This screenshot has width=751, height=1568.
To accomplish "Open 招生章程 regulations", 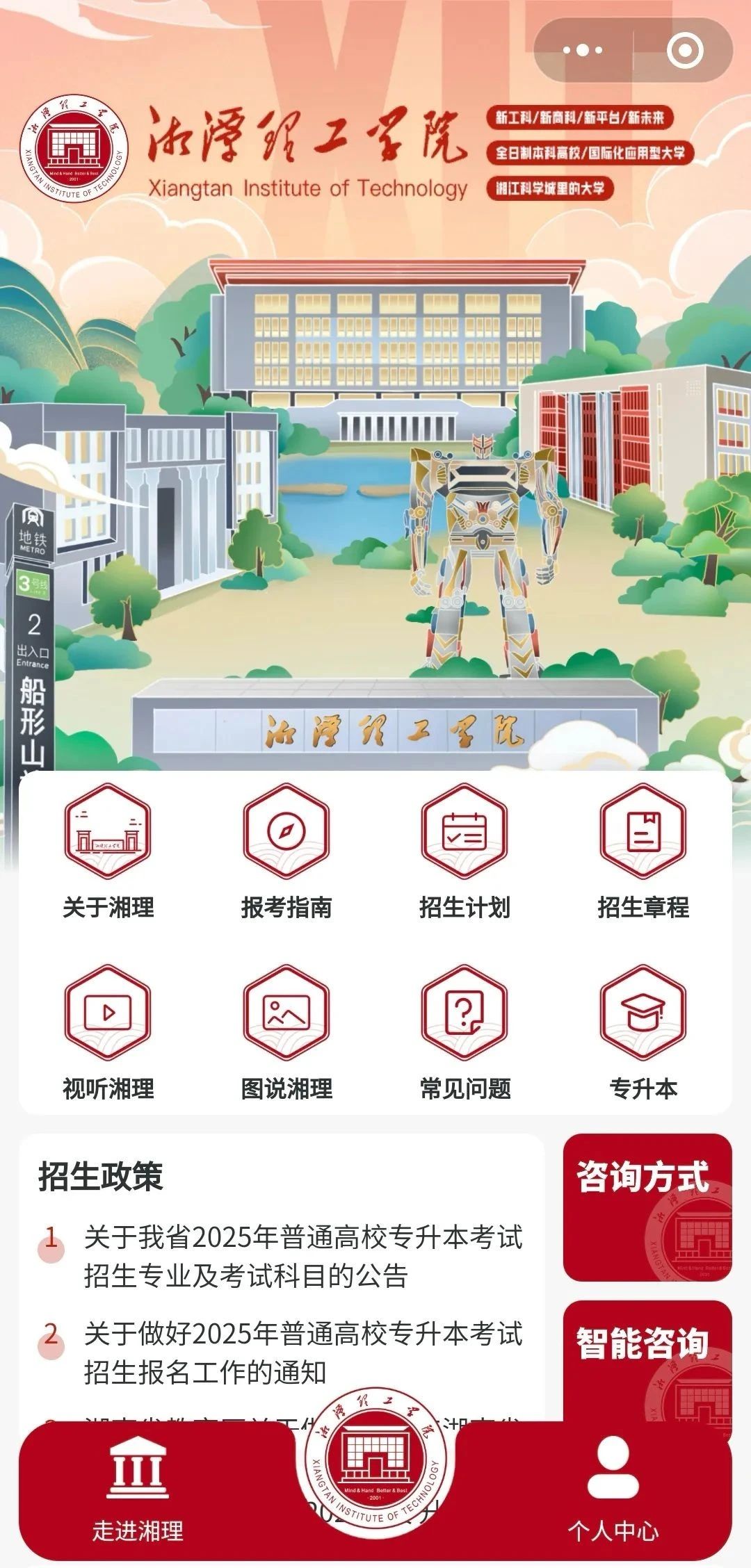I will point(643,851).
